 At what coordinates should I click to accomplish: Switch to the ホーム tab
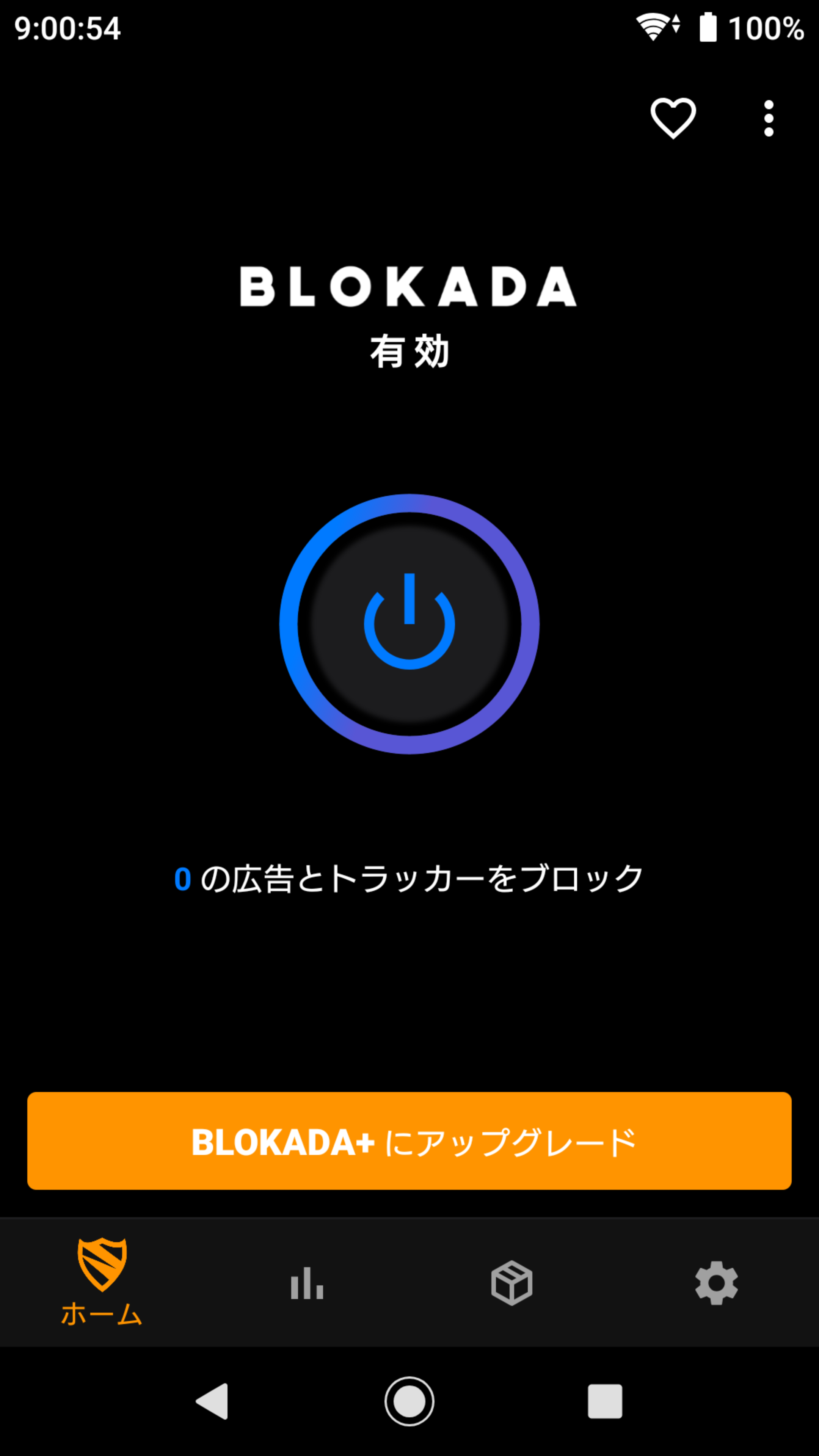102,1282
